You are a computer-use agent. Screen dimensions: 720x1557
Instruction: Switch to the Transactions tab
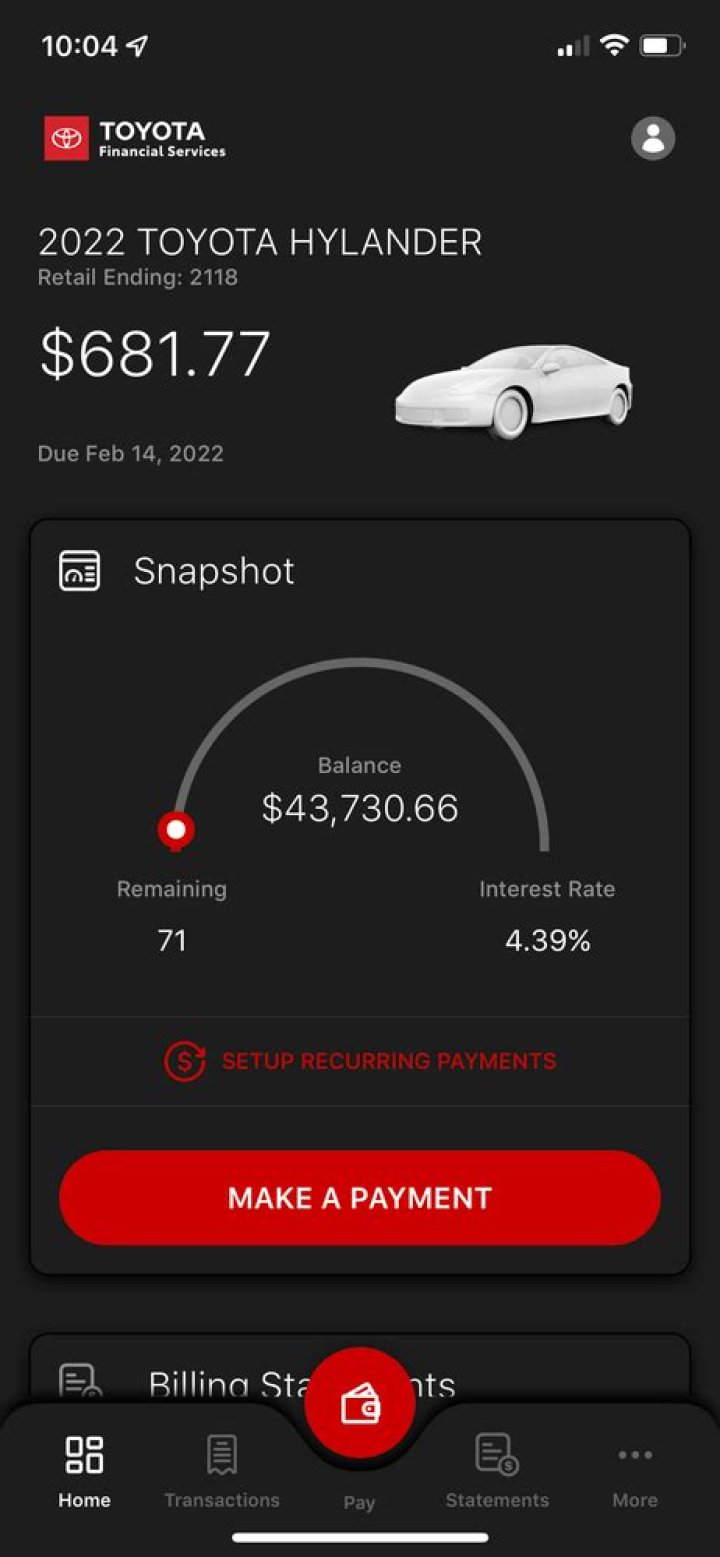click(x=222, y=1471)
